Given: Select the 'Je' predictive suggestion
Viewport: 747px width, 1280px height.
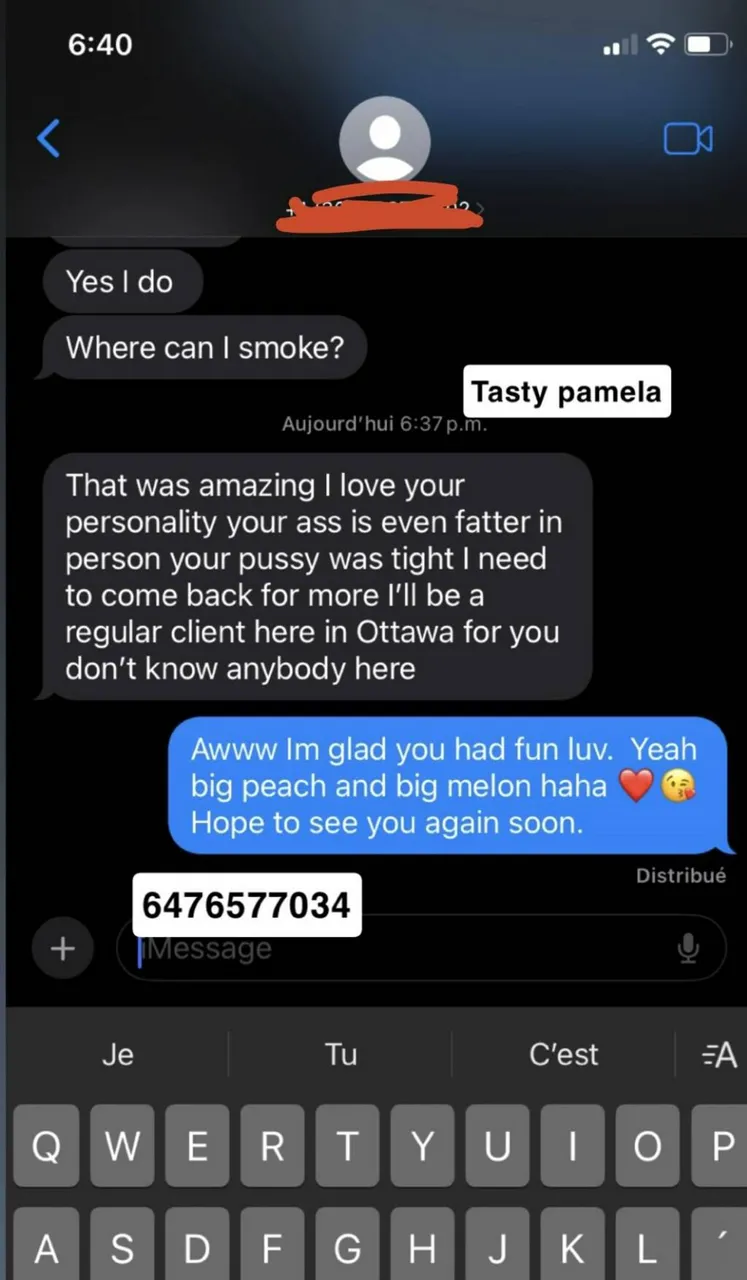Looking at the screenshot, I should 117,1054.
